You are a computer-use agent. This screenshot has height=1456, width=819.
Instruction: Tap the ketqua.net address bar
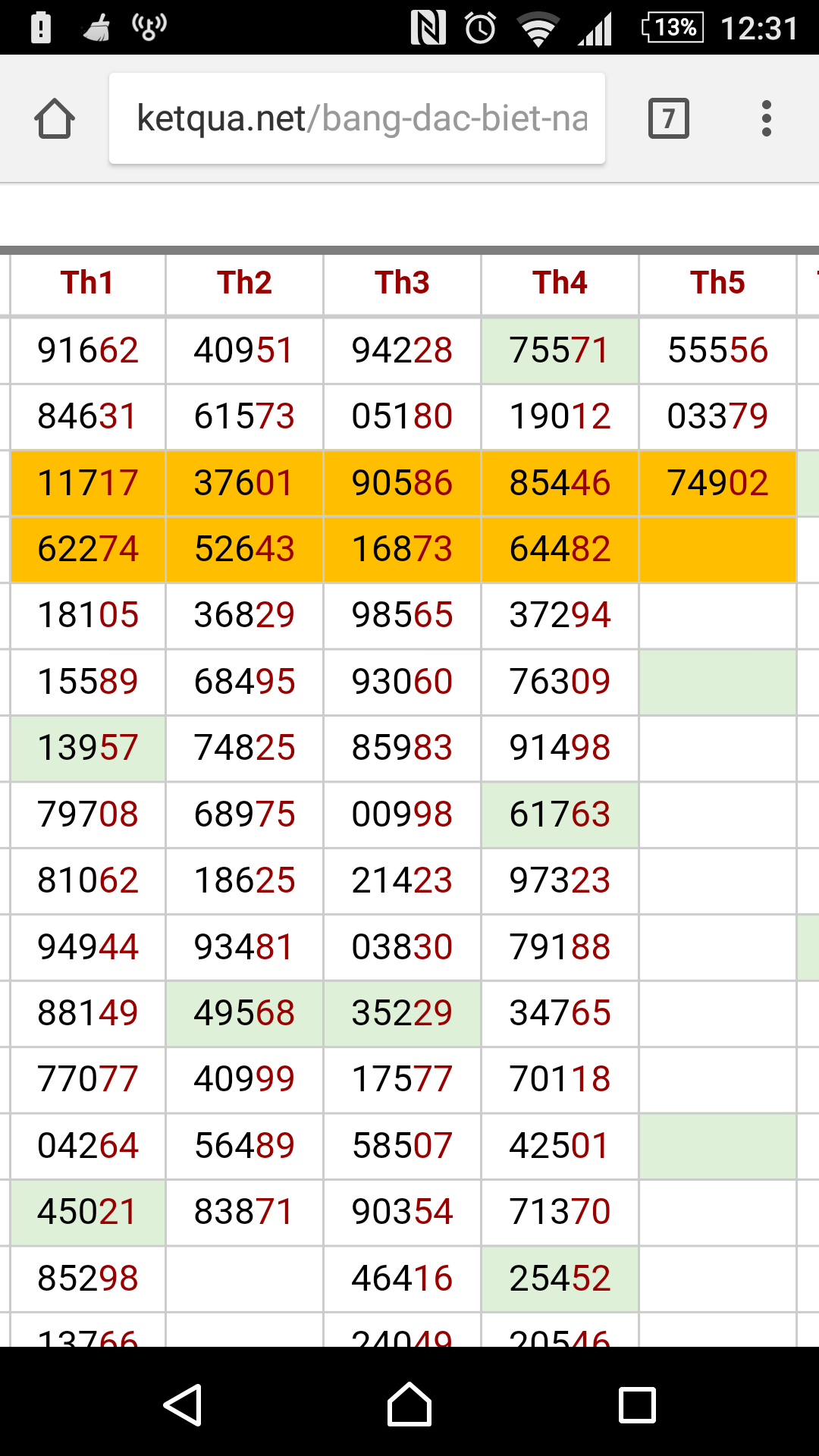[356, 118]
